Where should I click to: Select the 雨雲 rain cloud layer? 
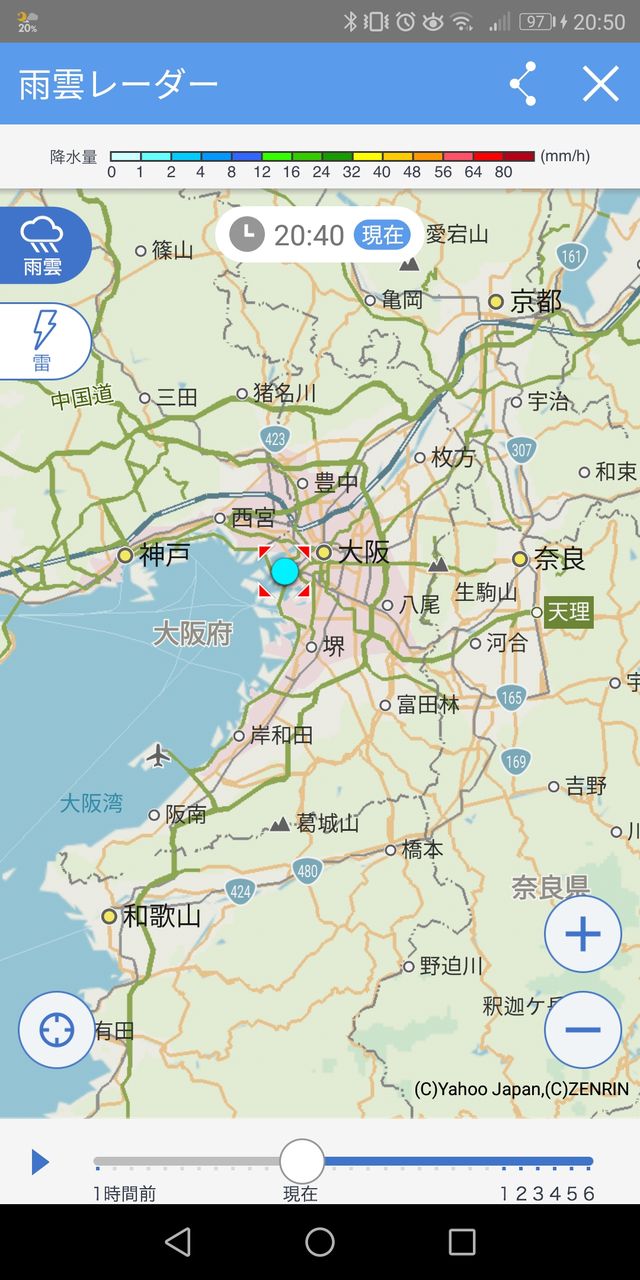point(43,246)
